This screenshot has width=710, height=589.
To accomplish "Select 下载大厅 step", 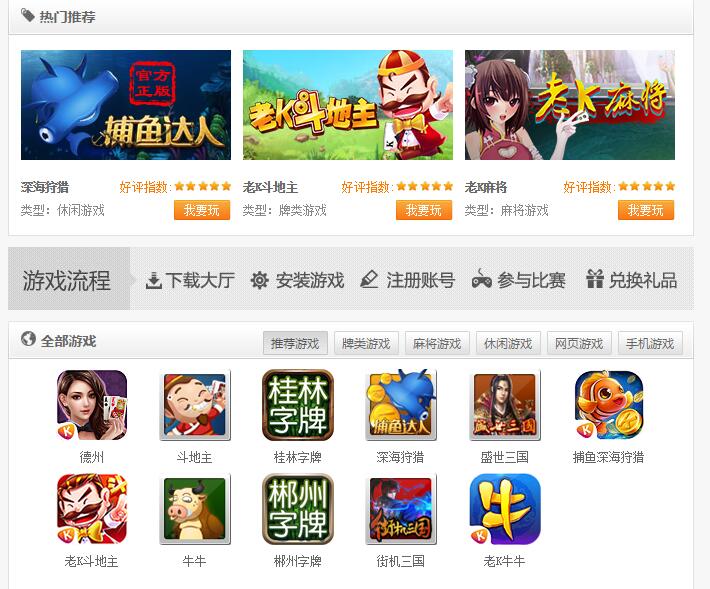I will click(190, 280).
